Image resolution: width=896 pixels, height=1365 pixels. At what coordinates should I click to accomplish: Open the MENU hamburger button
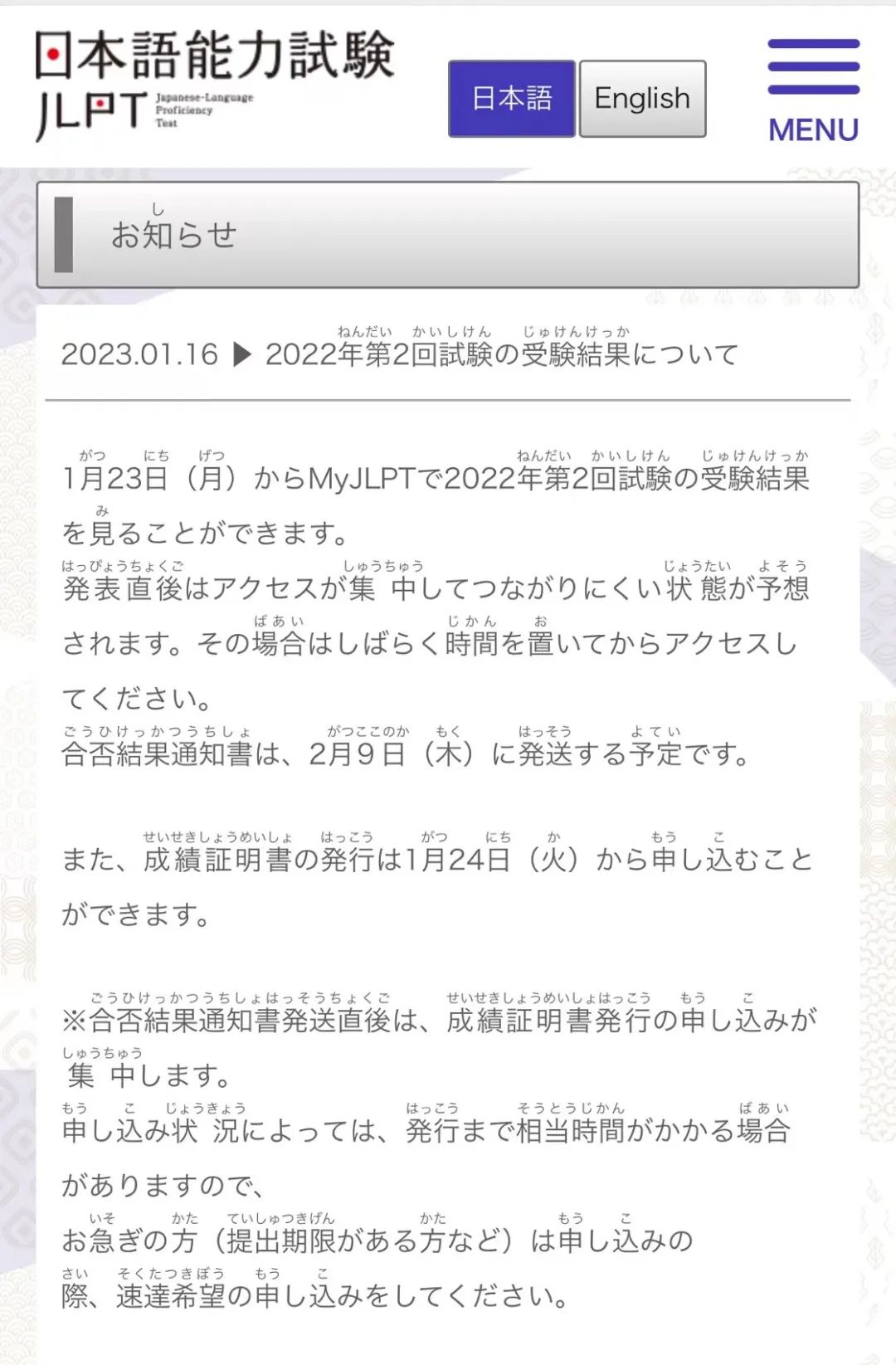click(812, 90)
